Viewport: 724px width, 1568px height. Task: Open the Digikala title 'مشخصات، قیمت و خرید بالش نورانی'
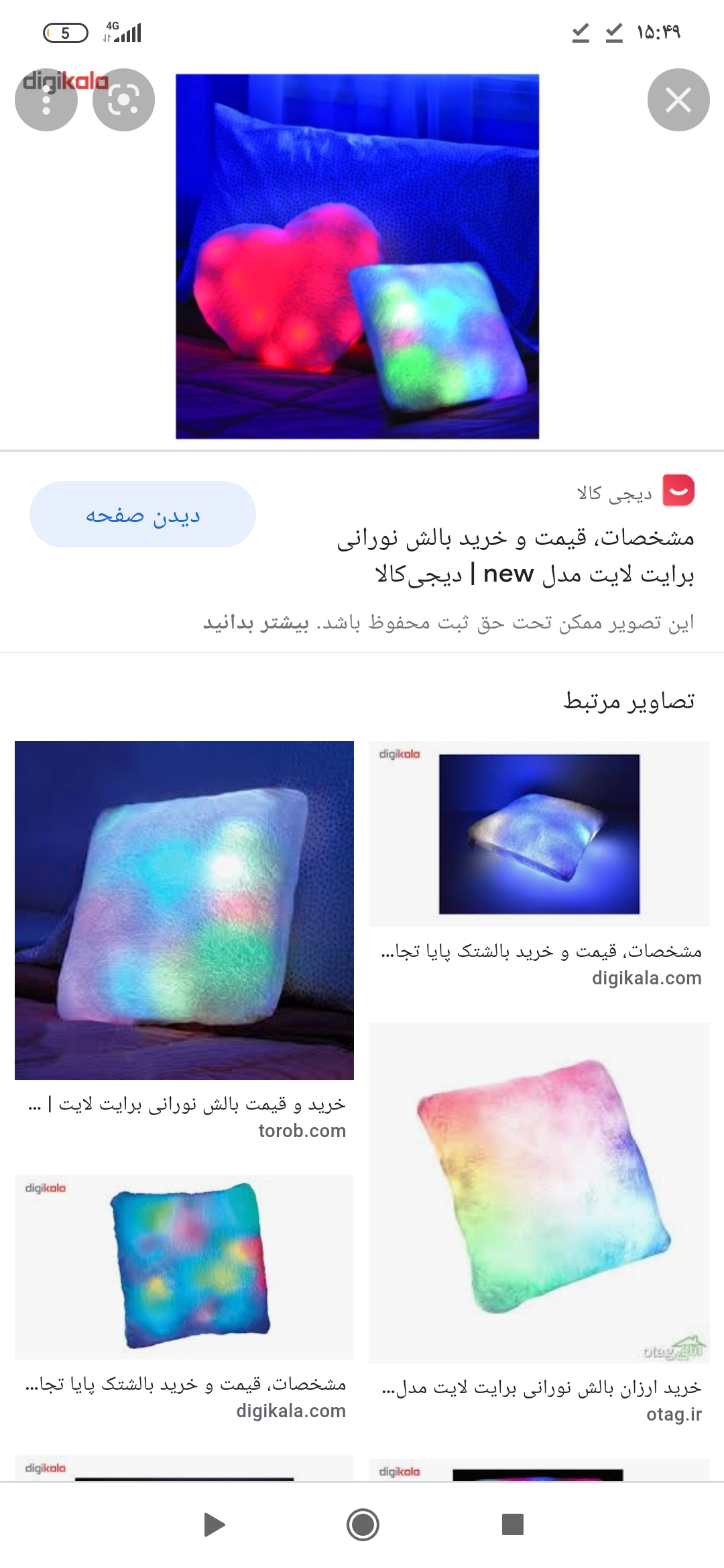(x=515, y=556)
